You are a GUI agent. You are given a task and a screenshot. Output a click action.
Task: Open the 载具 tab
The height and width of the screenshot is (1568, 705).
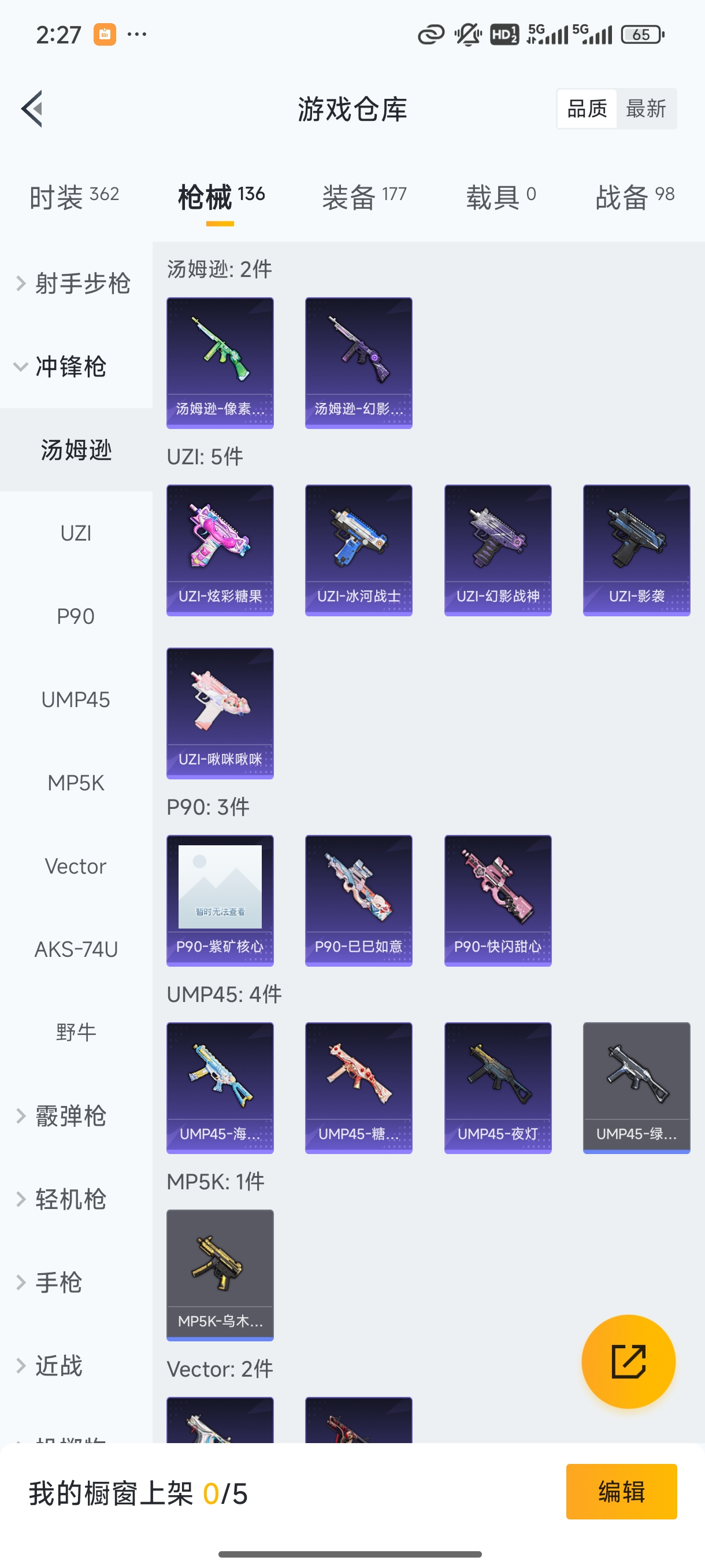coord(500,197)
